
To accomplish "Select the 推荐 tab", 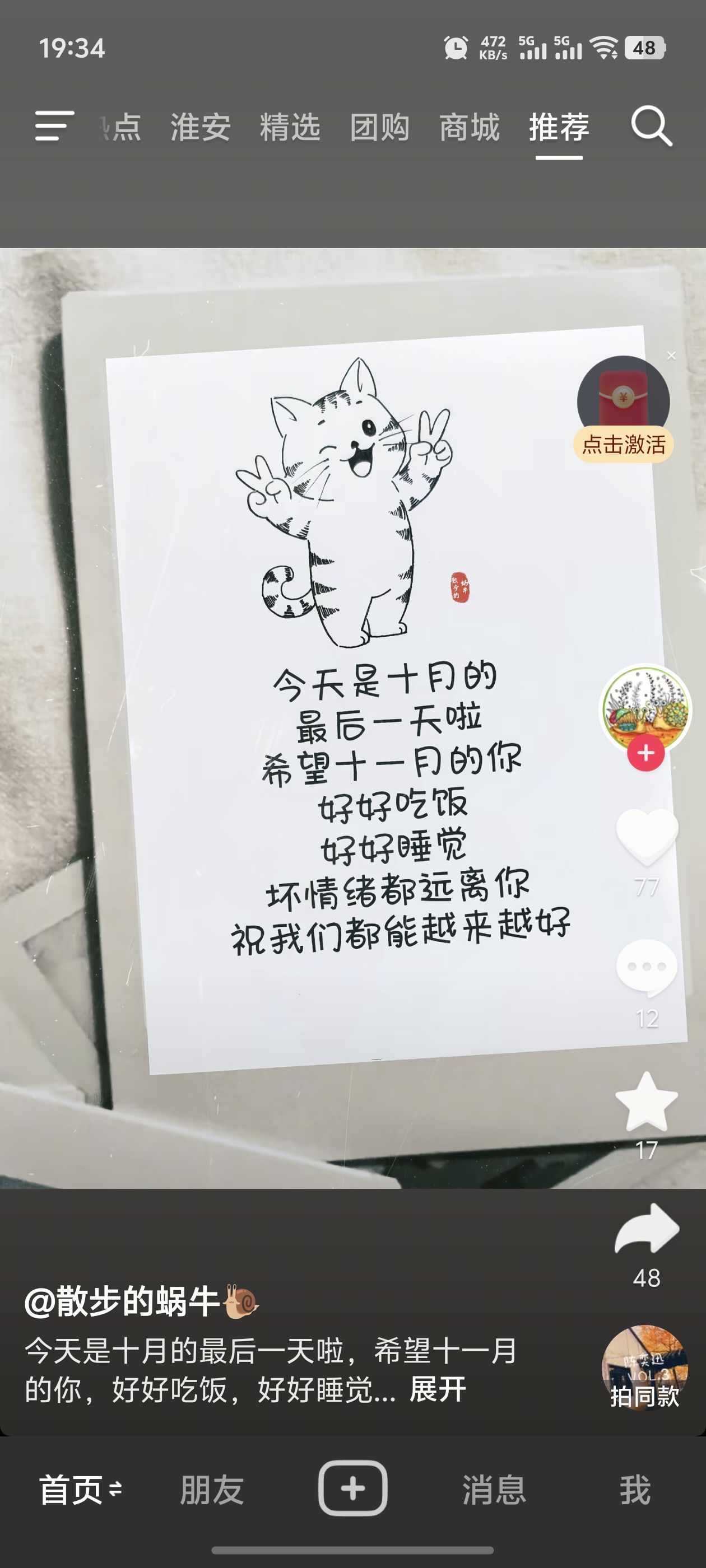I will [x=559, y=127].
